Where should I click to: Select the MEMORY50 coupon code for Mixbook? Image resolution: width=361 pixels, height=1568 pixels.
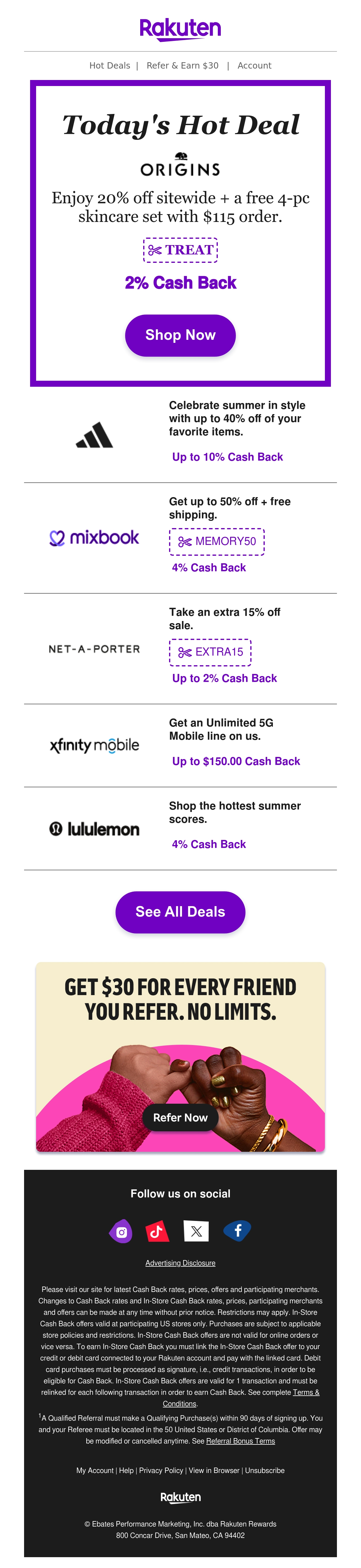217,542
